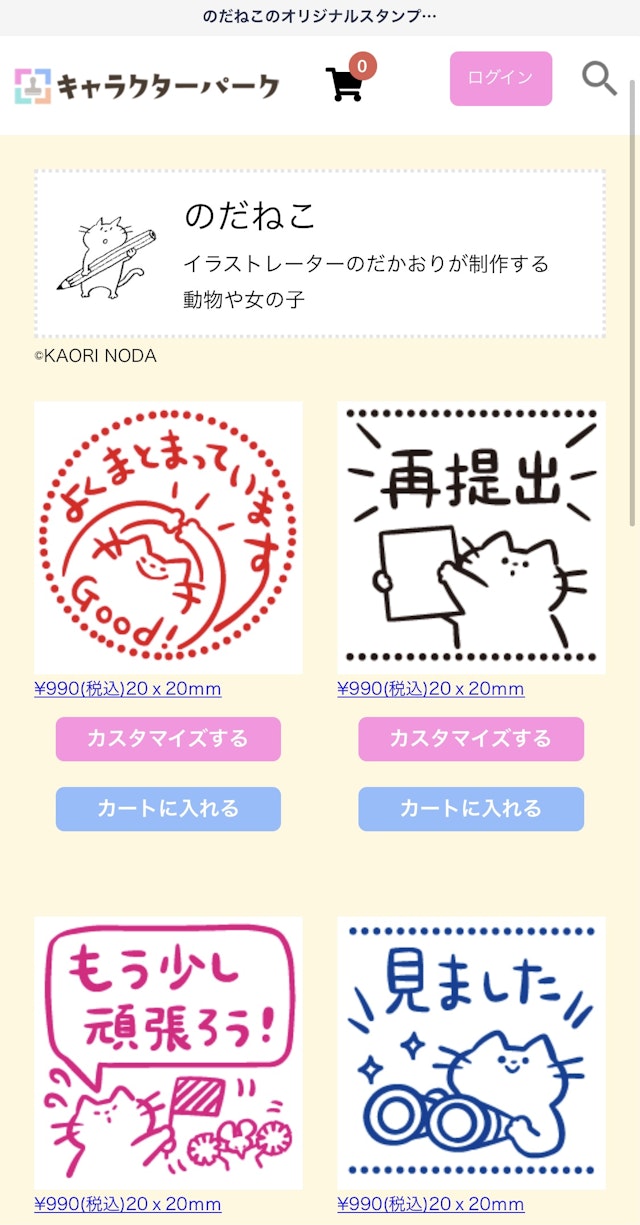Tap the ログイン button

pos(501,78)
